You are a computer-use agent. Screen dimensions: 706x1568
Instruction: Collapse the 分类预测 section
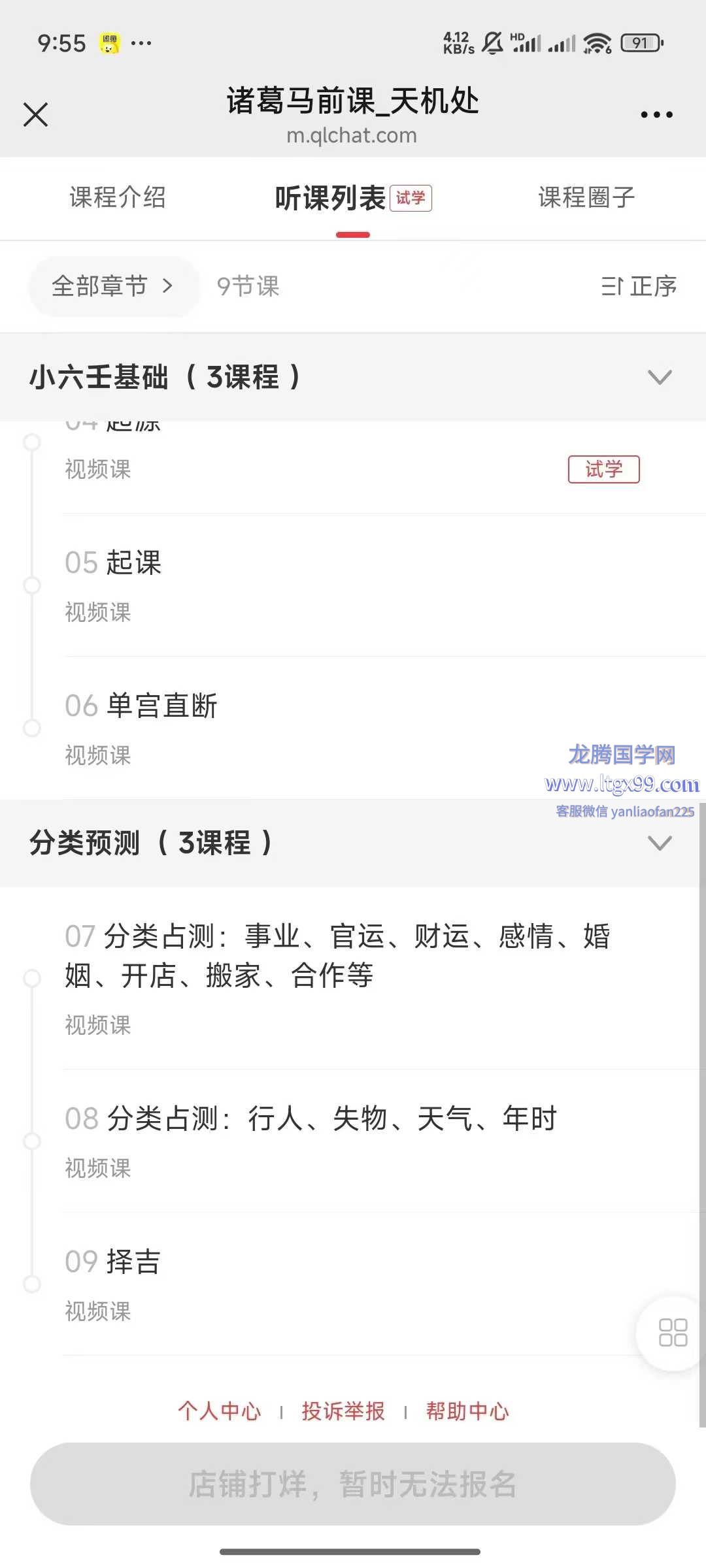[659, 843]
